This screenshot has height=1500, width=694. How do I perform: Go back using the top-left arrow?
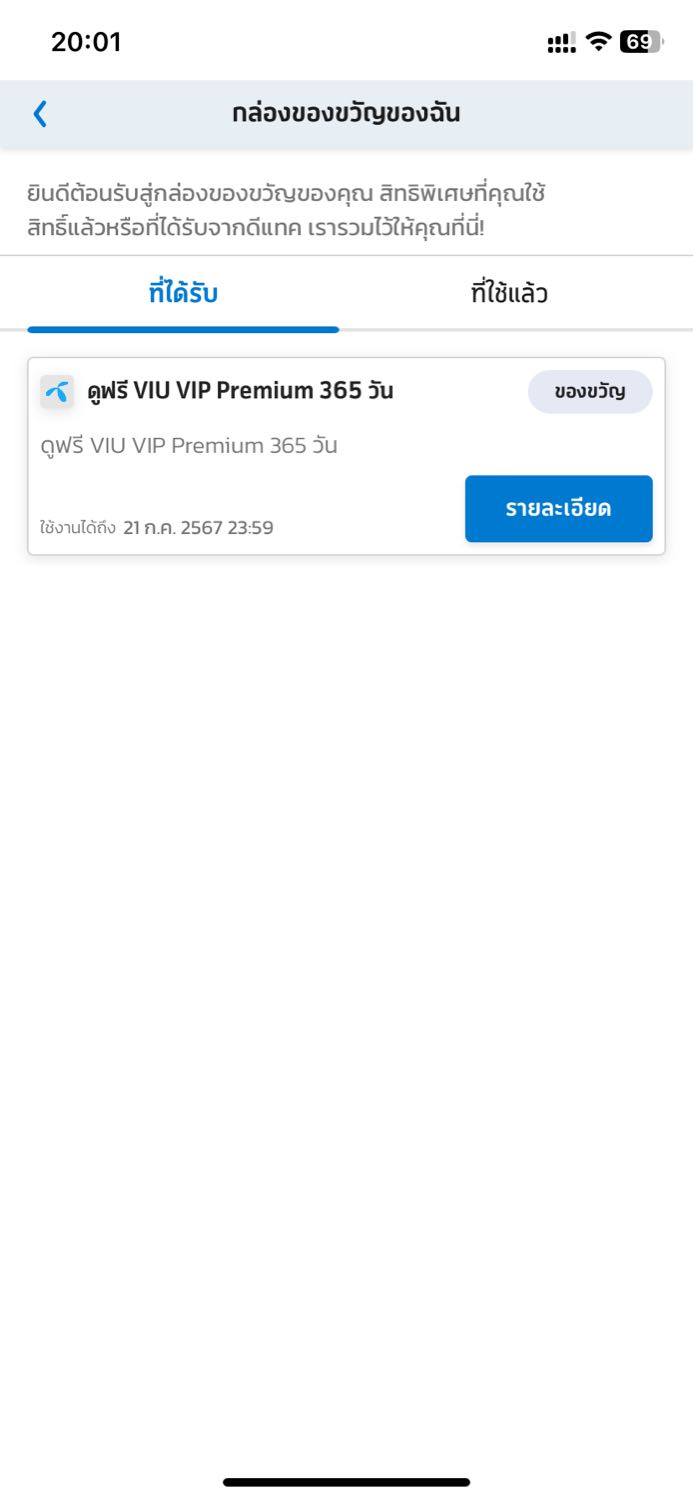pyautogui.click(x=40, y=114)
